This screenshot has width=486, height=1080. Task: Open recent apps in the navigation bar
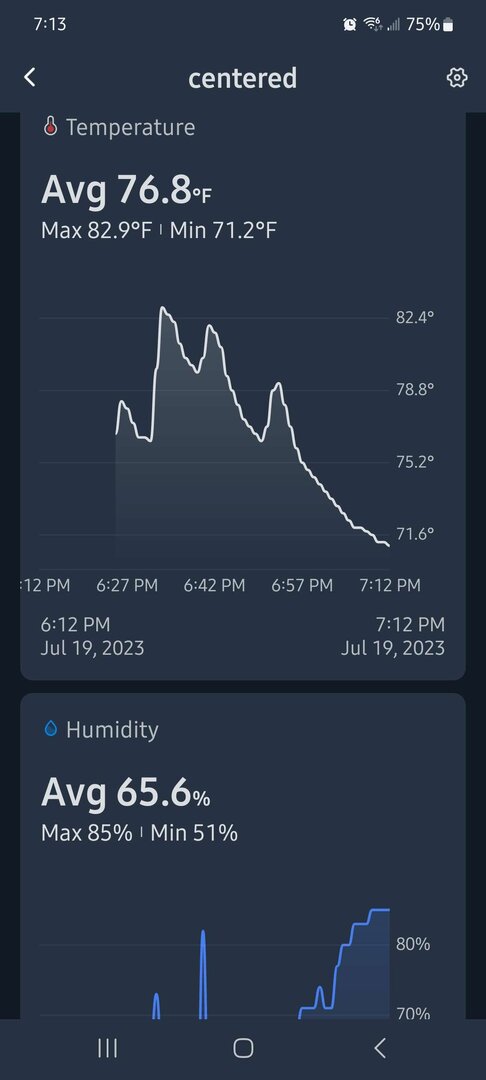coord(107,1048)
